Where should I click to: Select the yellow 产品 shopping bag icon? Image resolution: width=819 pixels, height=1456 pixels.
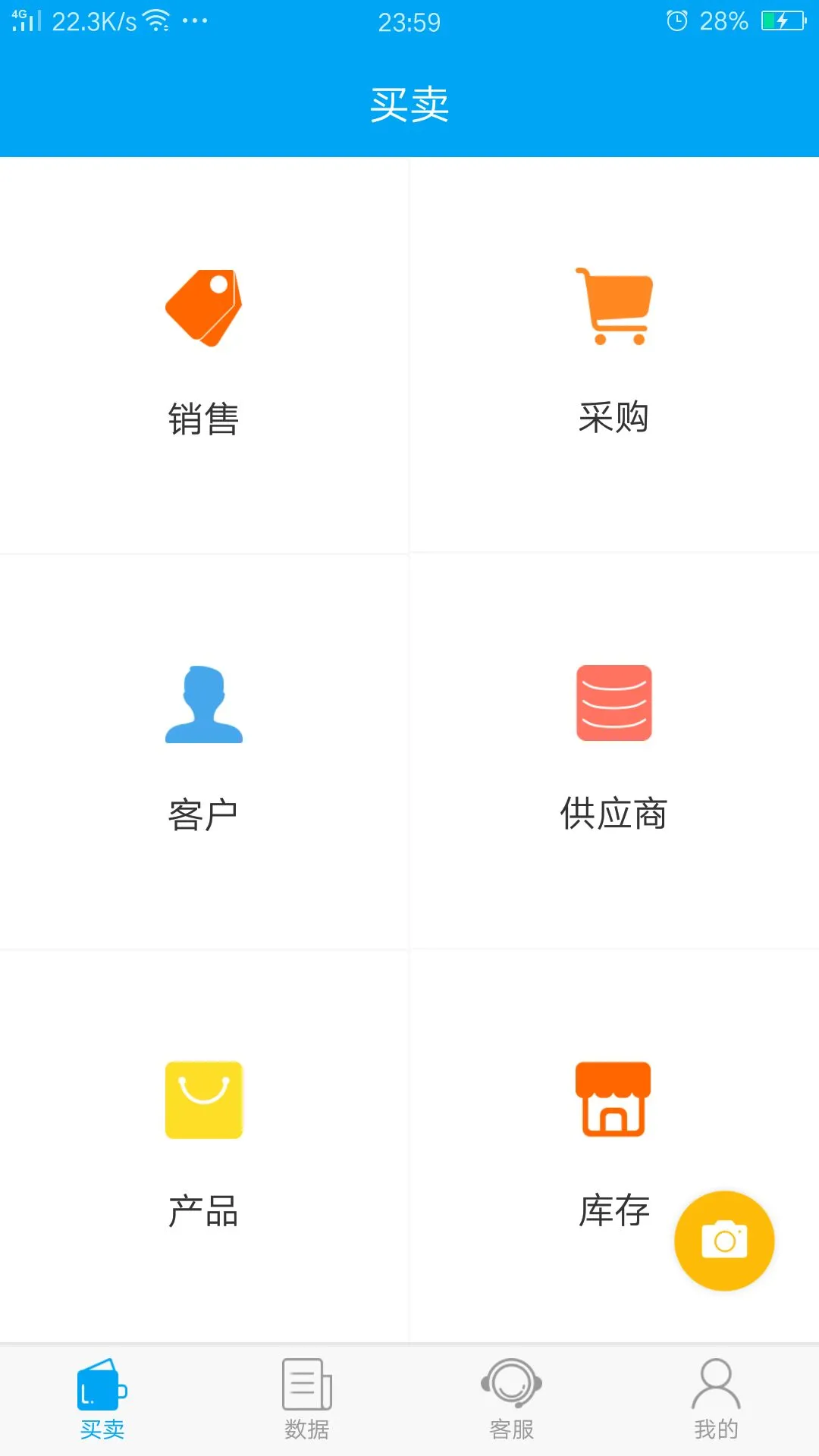click(203, 1101)
